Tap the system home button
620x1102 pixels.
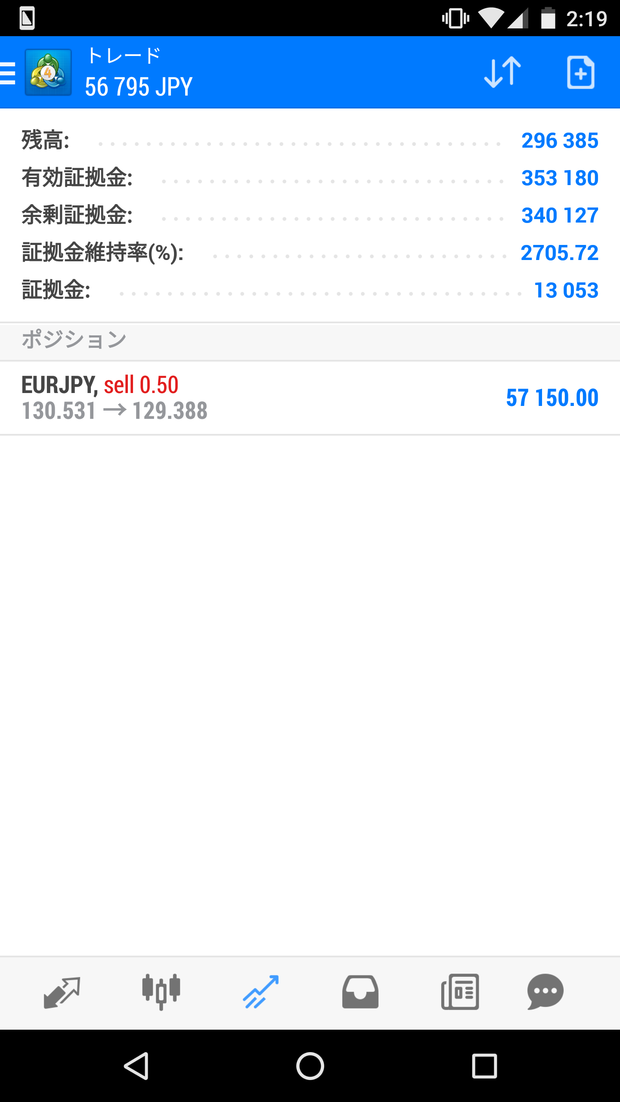tap(310, 1065)
